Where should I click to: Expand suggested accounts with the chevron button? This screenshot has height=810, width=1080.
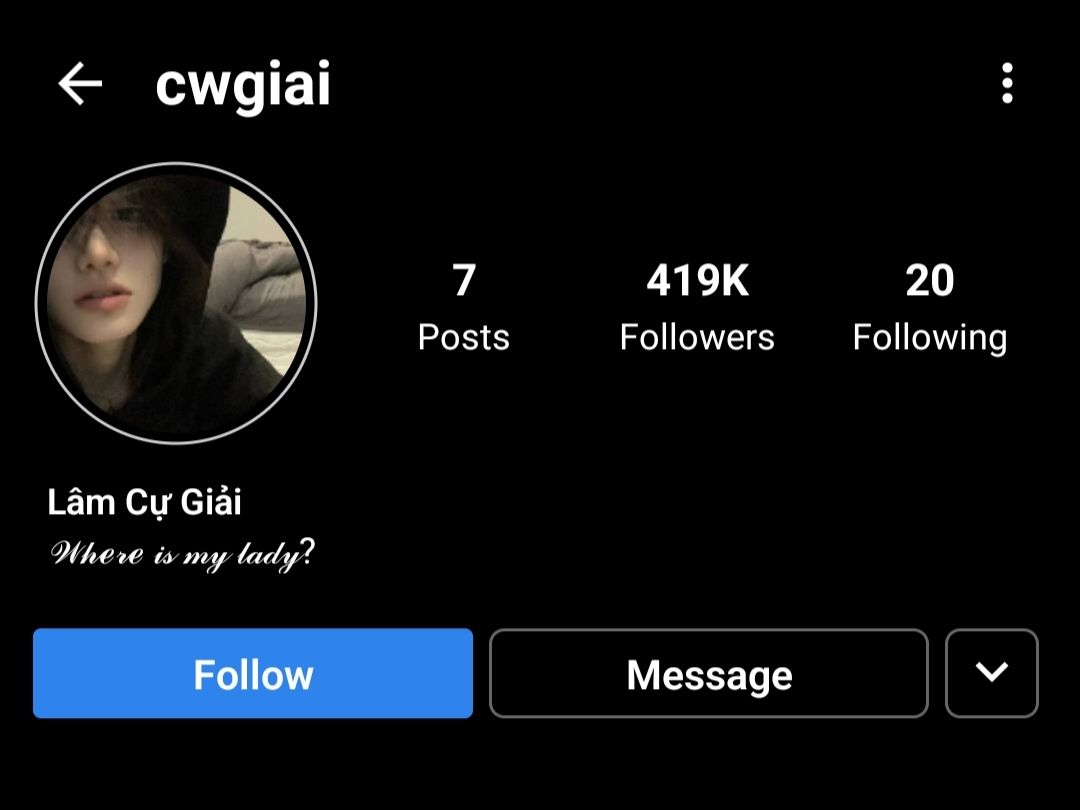tap(992, 673)
